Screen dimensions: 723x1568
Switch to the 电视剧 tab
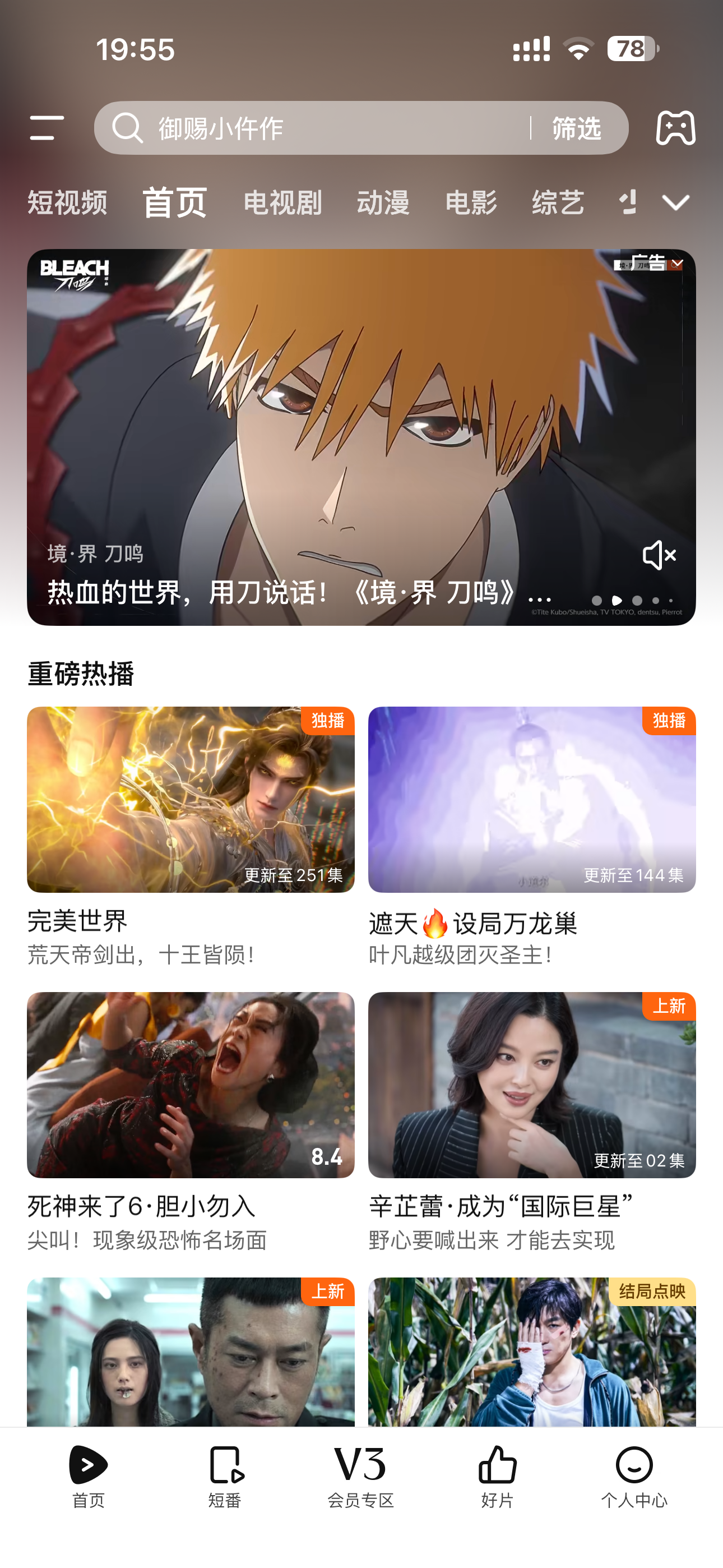pos(282,202)
